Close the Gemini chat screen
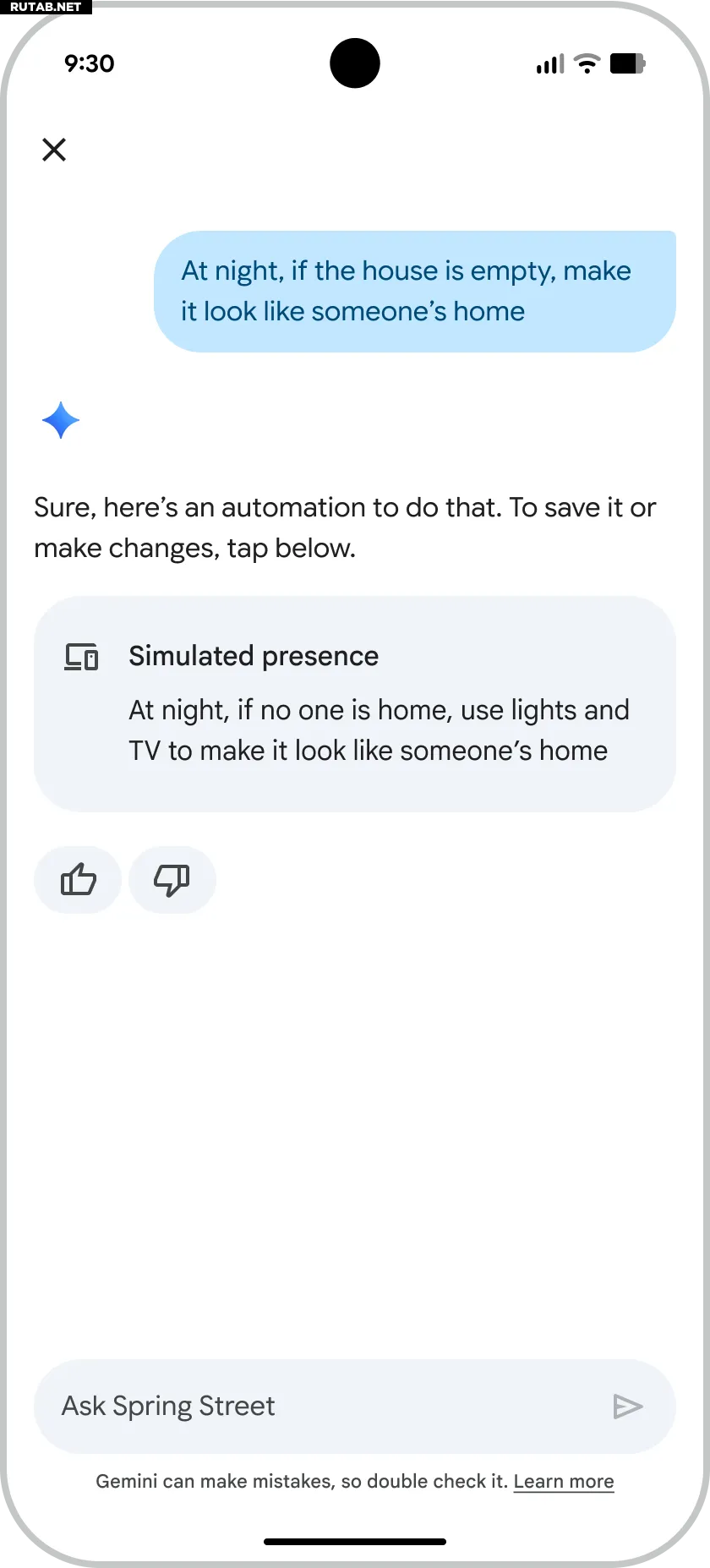The image size is (710, 1568). coord(54,150)
